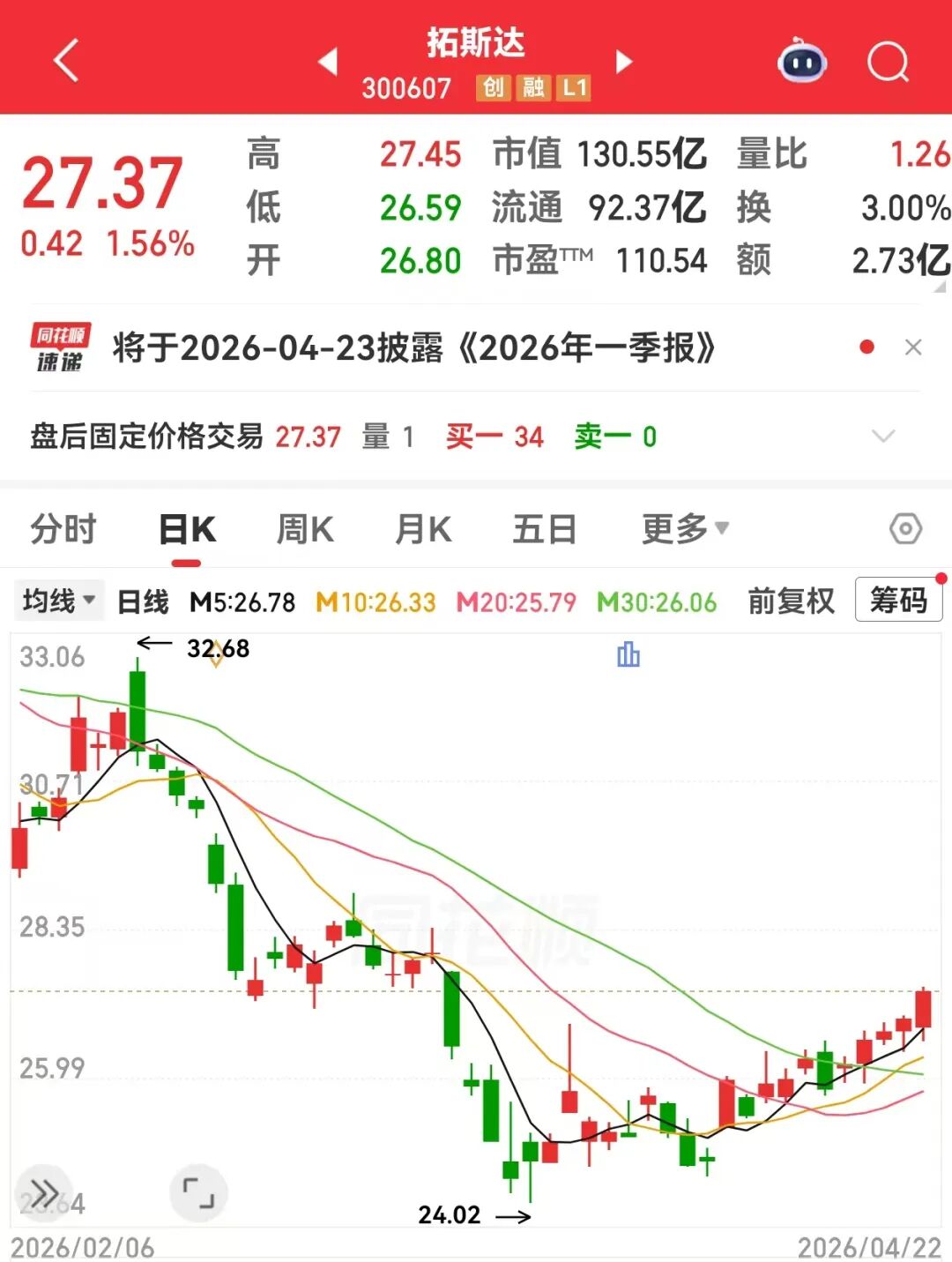This screenshot has width=952, height=1262.
Task: Select the 日K tab
Action: (187, 530)
